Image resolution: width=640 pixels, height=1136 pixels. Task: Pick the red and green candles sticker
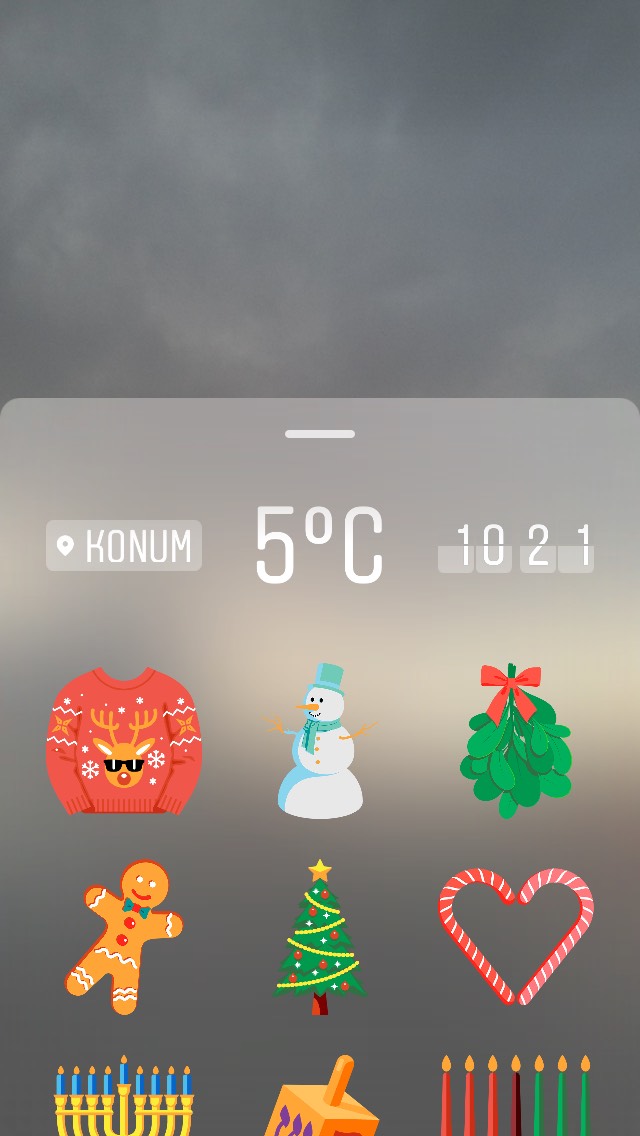(516, 1095)
